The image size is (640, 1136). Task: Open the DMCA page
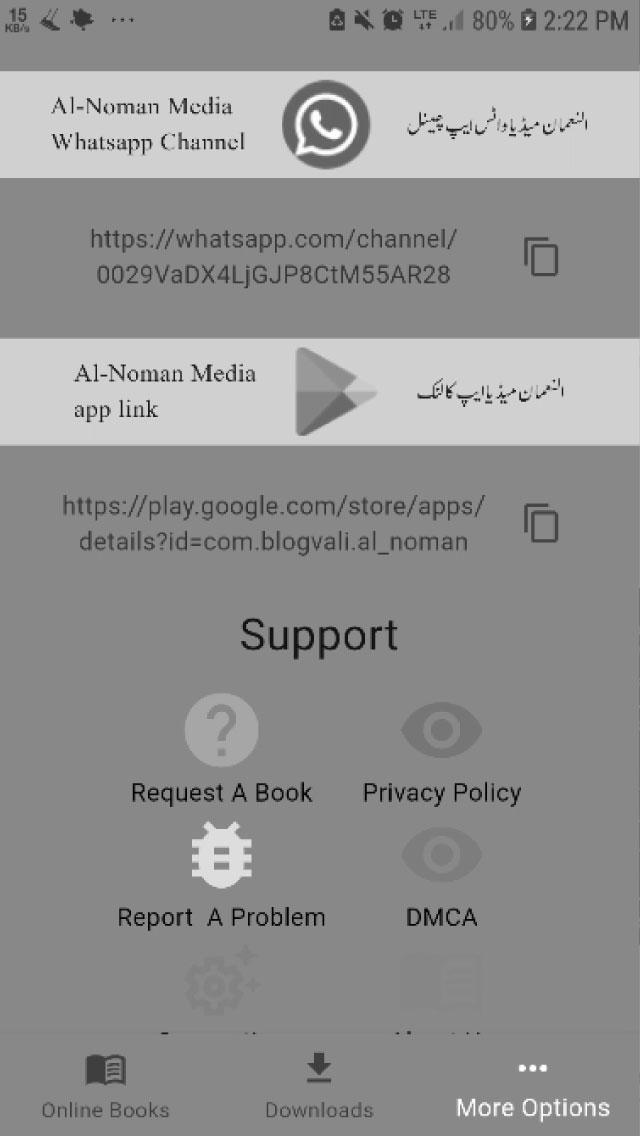point(442,877)
